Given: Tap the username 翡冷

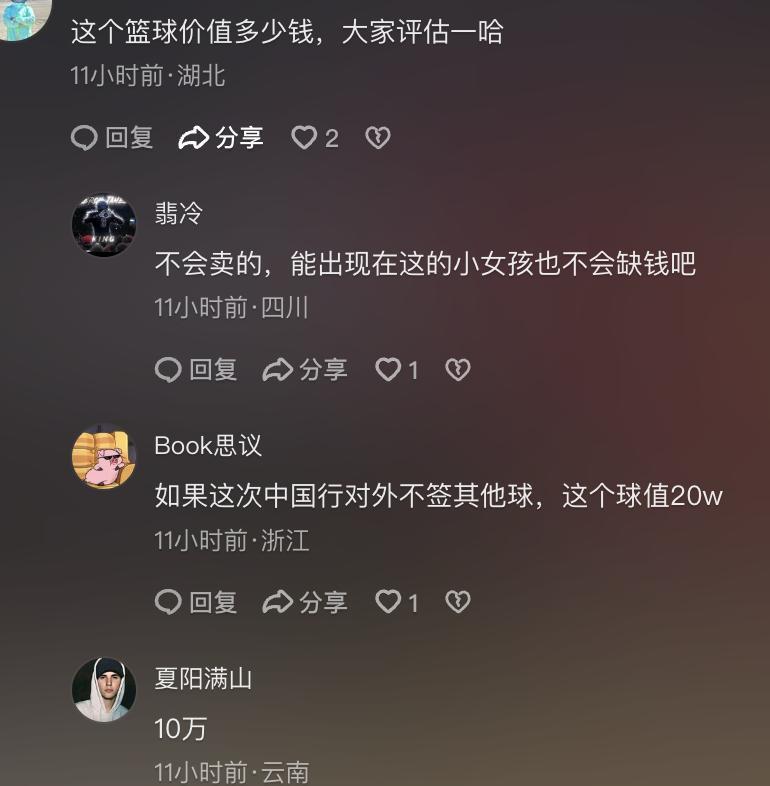Looking at the screenshot, I should 179,213.
